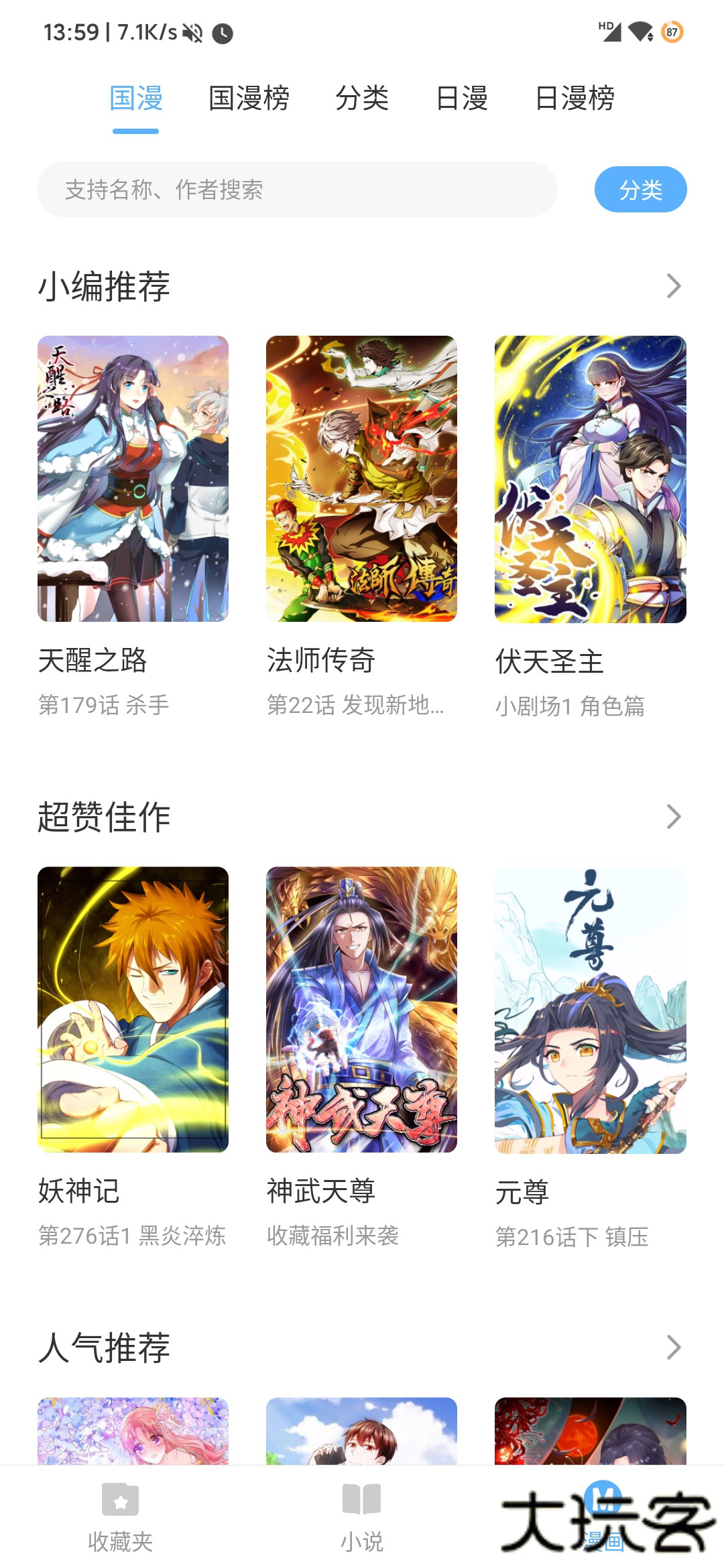The image size is (724, 1568).
Task: Open 天醒之路 latest chapter link
Action: [x=105, y=704]
